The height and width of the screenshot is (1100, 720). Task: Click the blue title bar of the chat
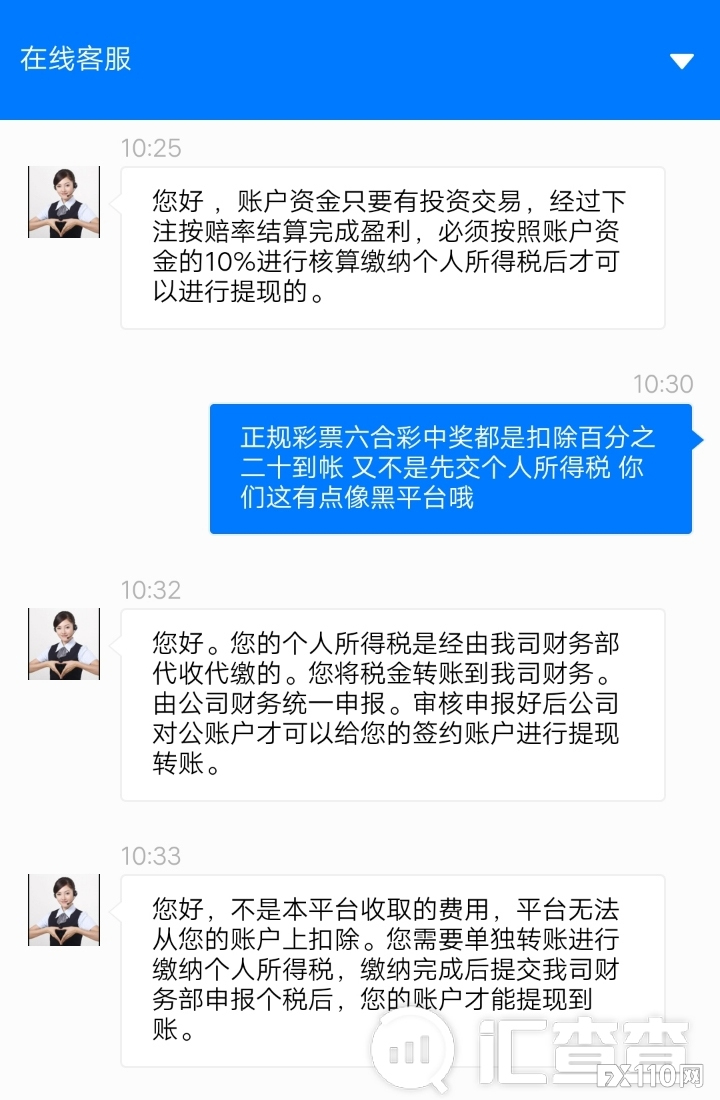360,58
